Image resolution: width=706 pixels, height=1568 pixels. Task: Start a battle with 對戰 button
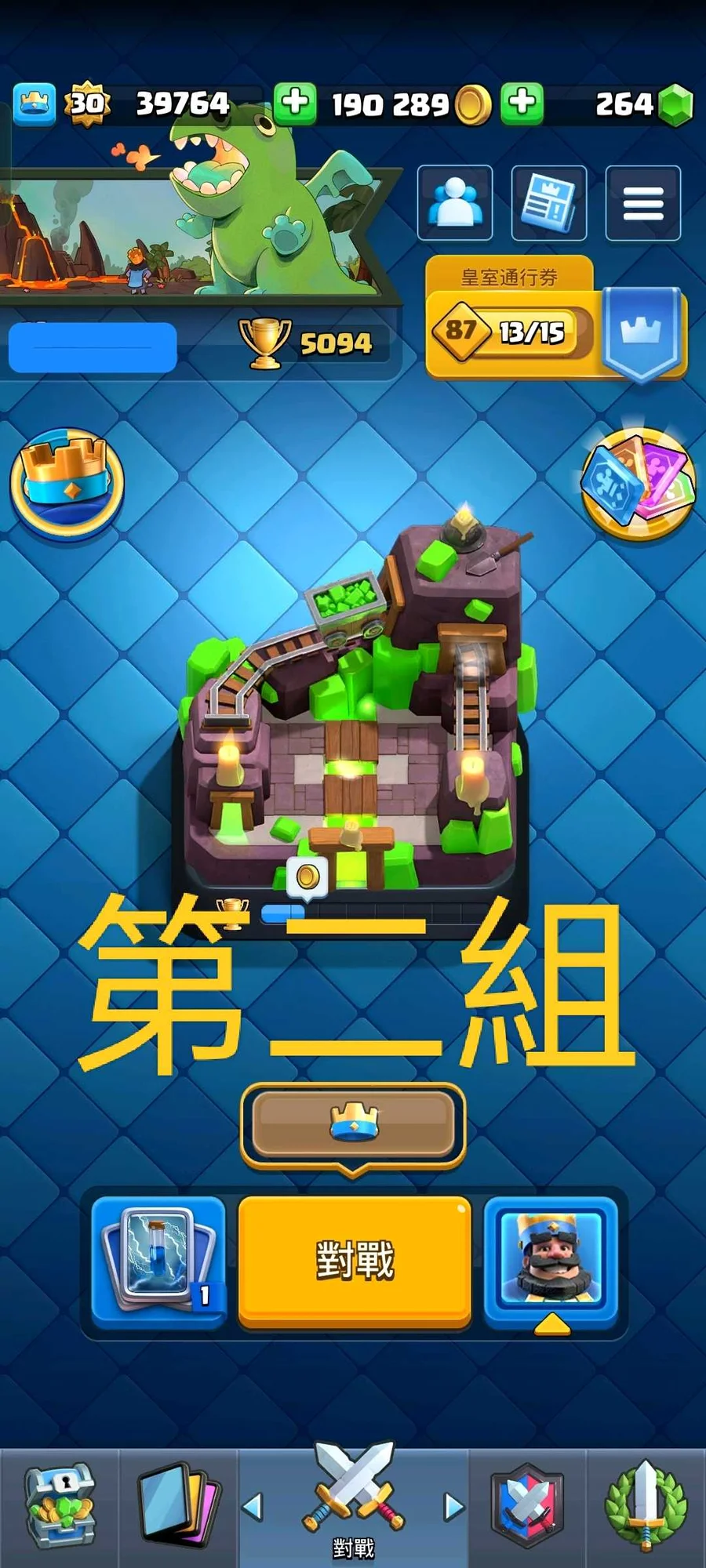click(x=355, y=1261)
